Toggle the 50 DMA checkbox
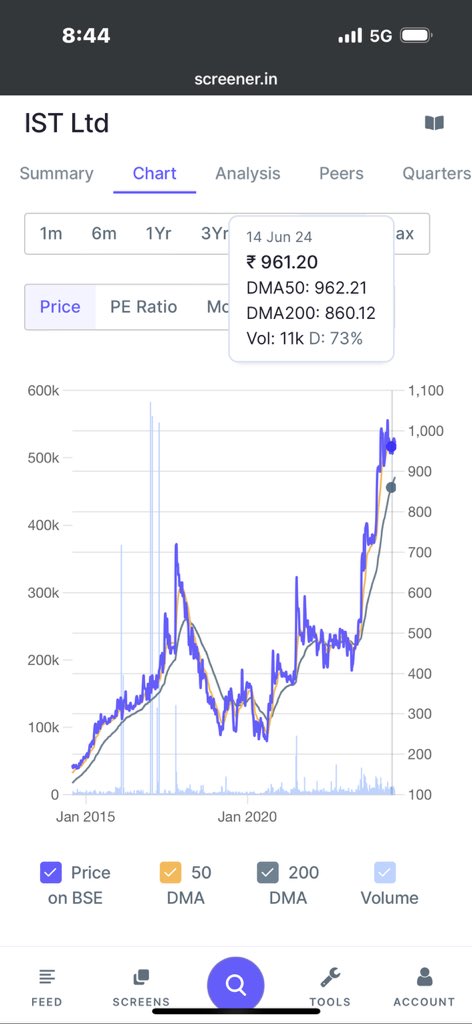Image resolution: width=472 pixels, height=1024 pixels. [x=170, y=872]
